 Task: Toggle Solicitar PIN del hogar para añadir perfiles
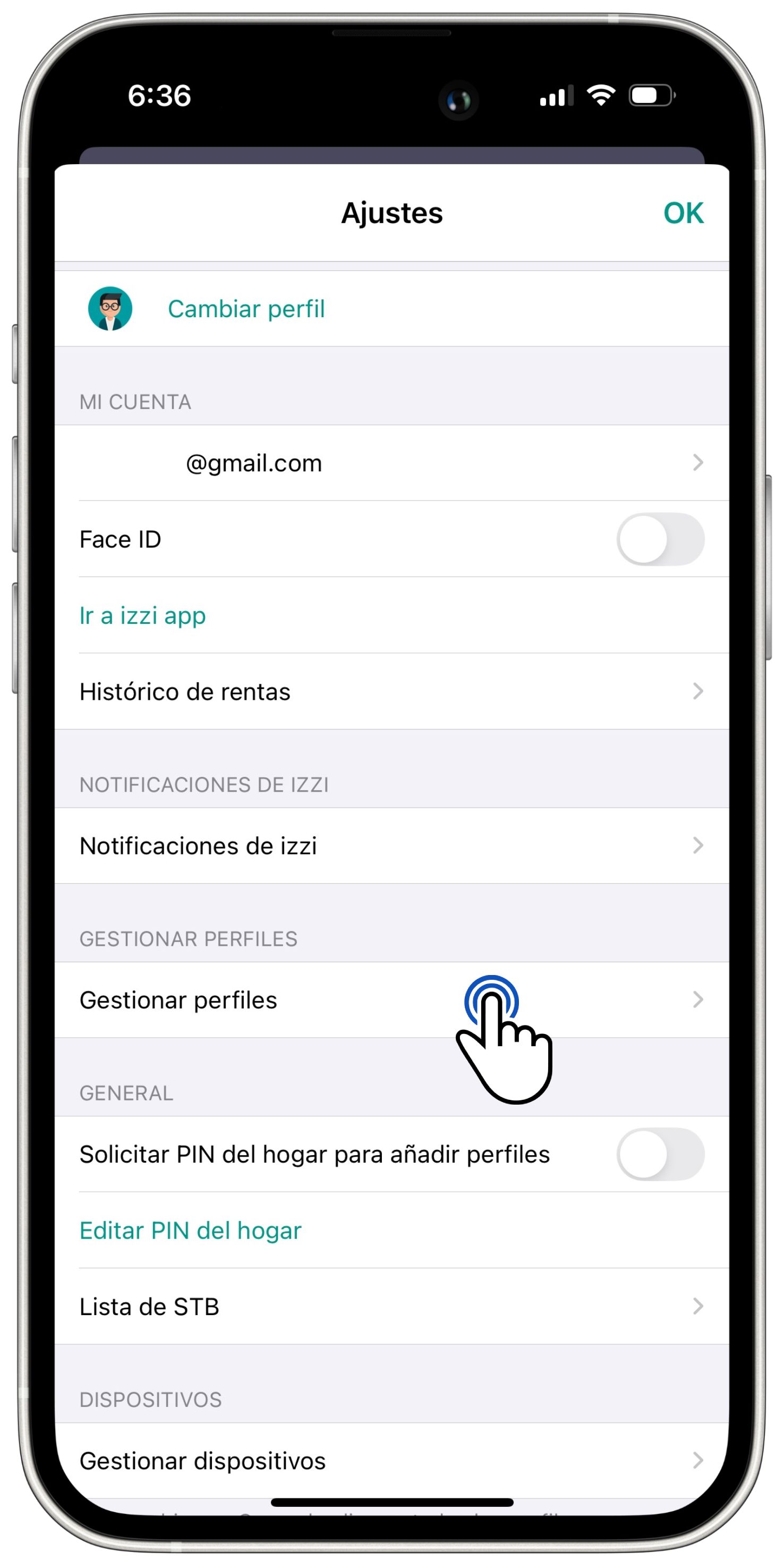tap(660, 1154)
